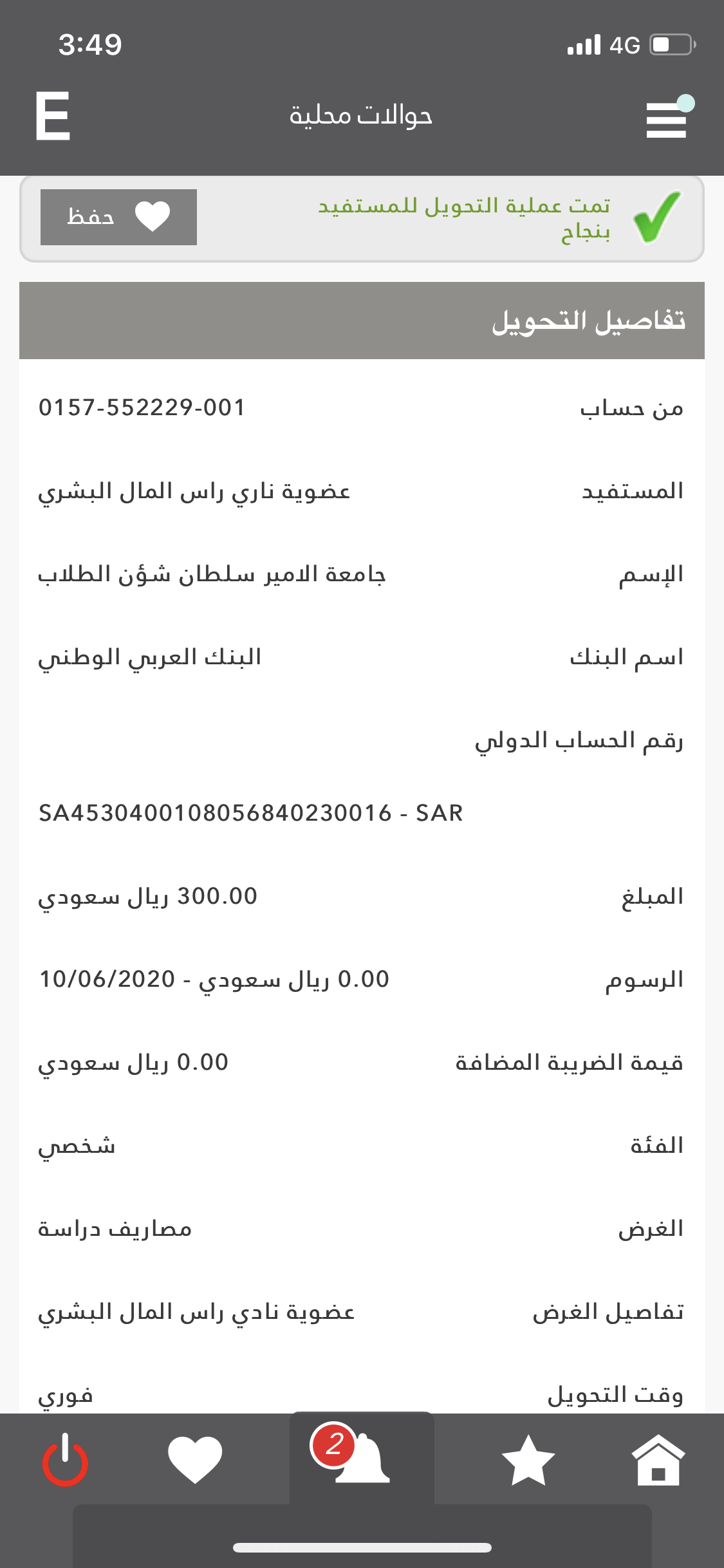
Task: Open the hamburger menu
Action: tap(667, 119)
